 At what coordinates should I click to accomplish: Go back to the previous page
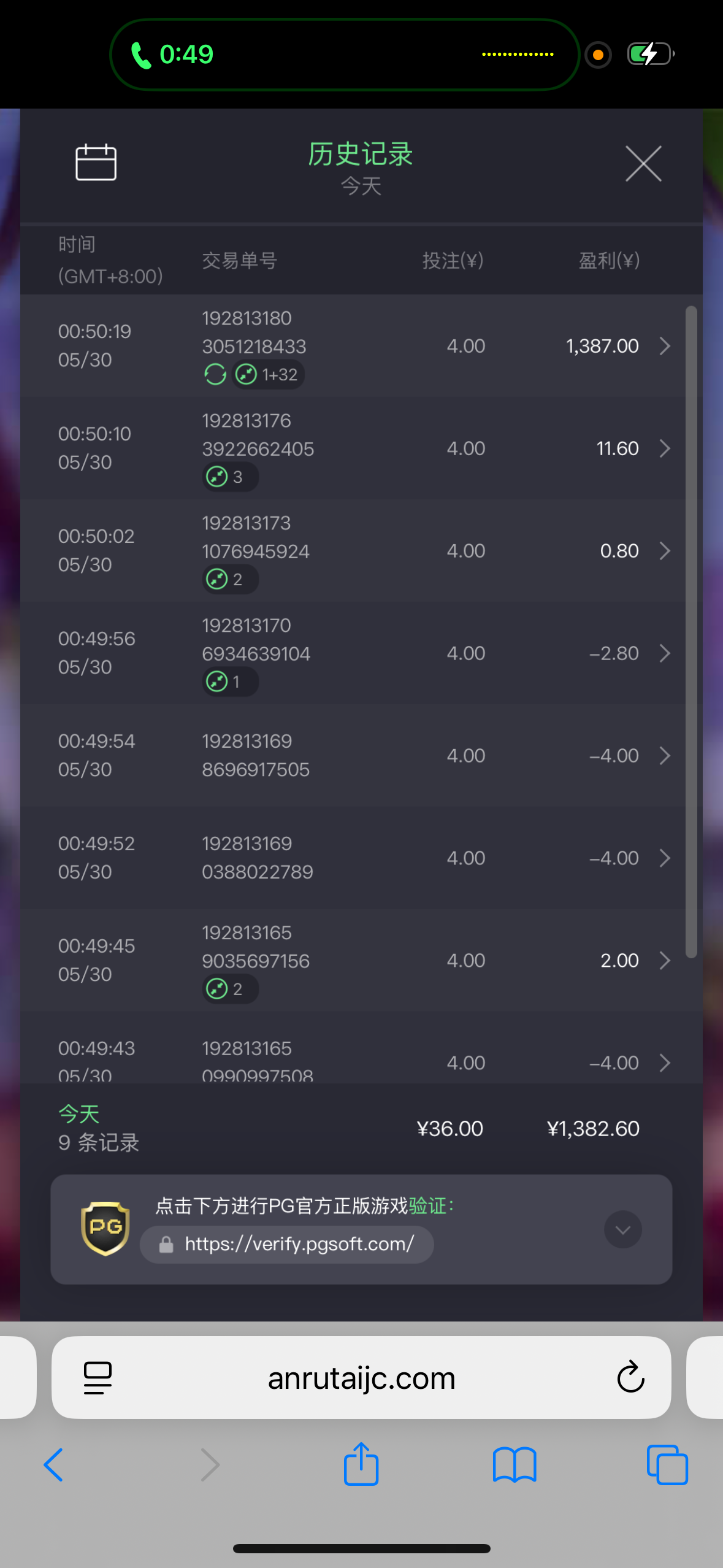(54, 1465)
